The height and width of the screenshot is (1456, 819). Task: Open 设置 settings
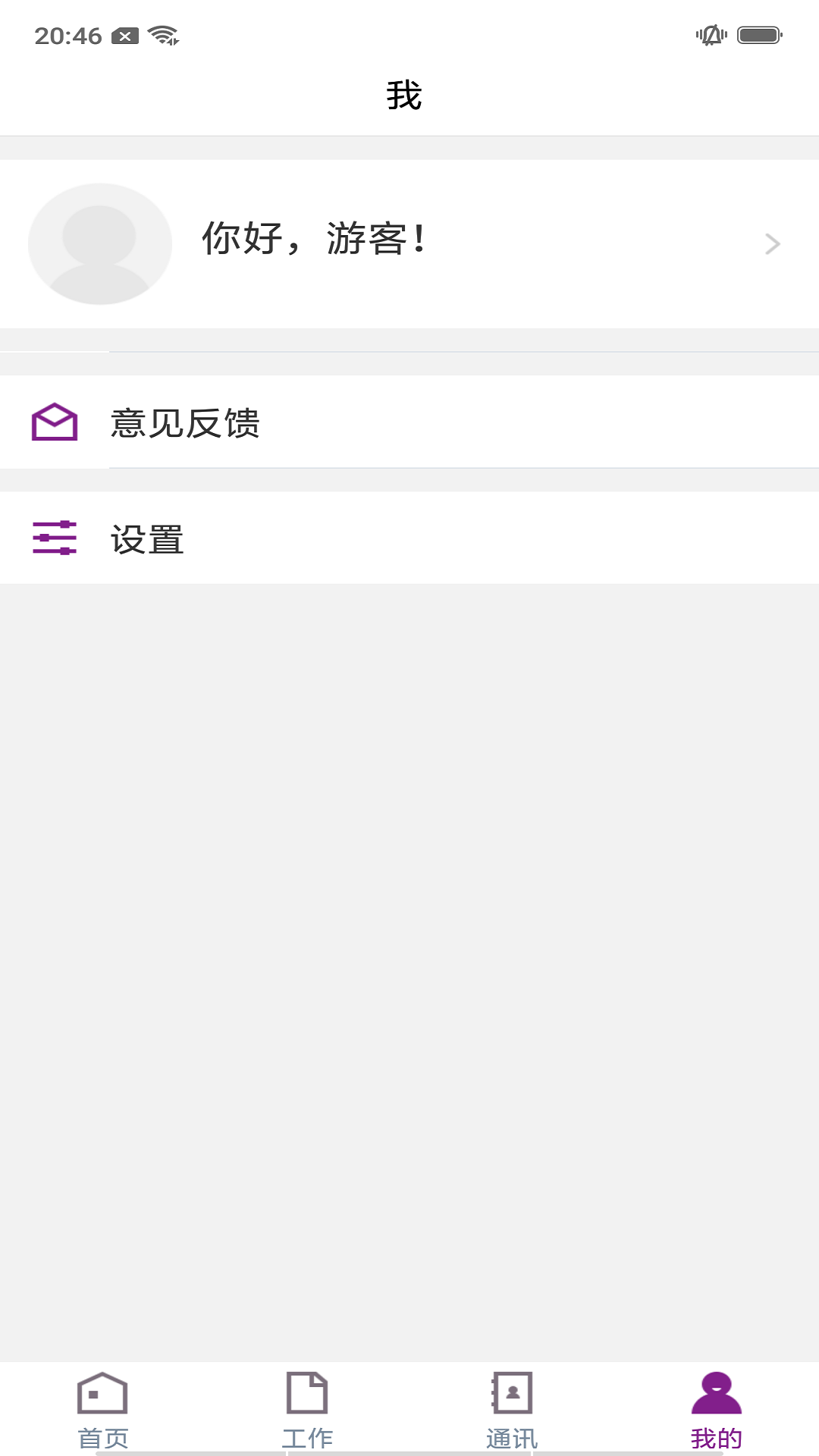pyautogui.click(x=409, y=538)
